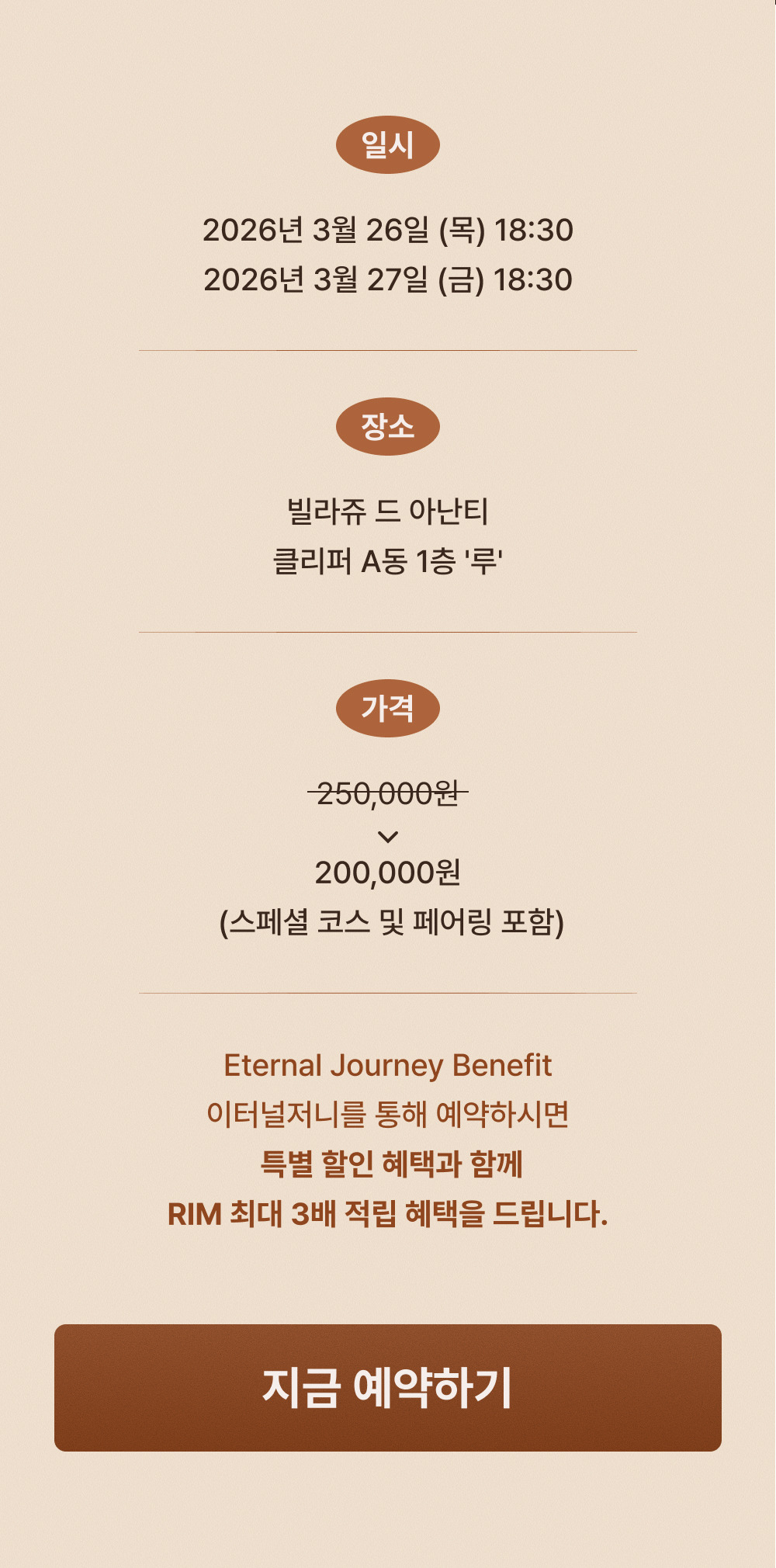Tap the 지금 예약하기 button
This screenshot has width=776, height=1568.
pyautogui.click(x=388, y=1387)
